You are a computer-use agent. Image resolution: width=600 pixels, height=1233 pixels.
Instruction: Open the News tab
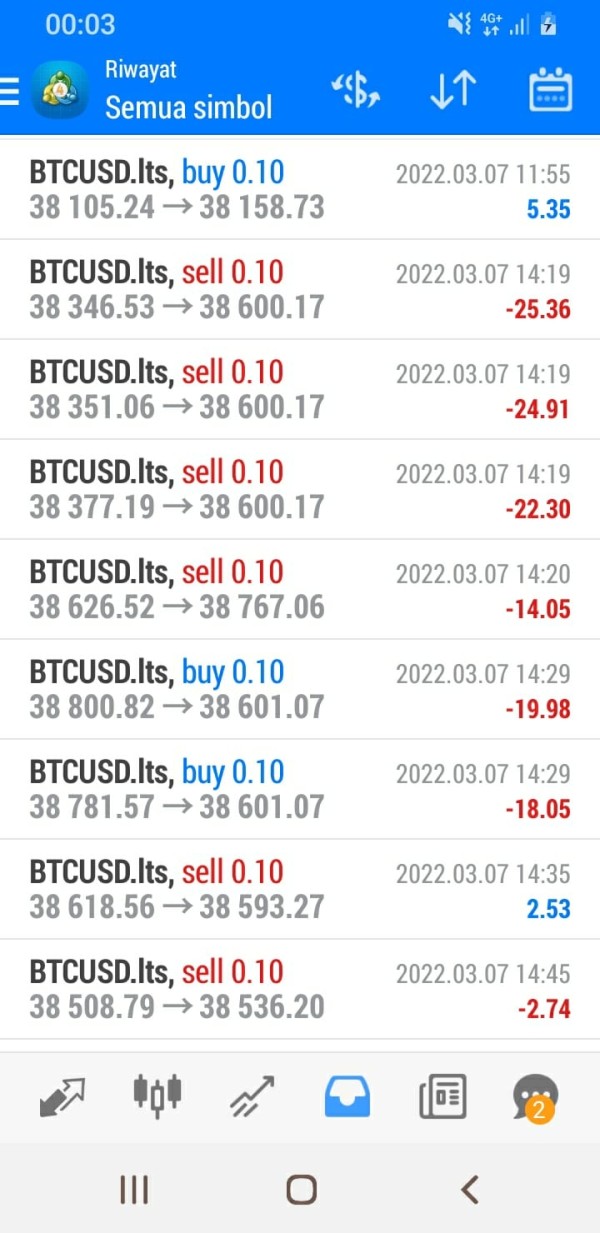pos(442,1096)
